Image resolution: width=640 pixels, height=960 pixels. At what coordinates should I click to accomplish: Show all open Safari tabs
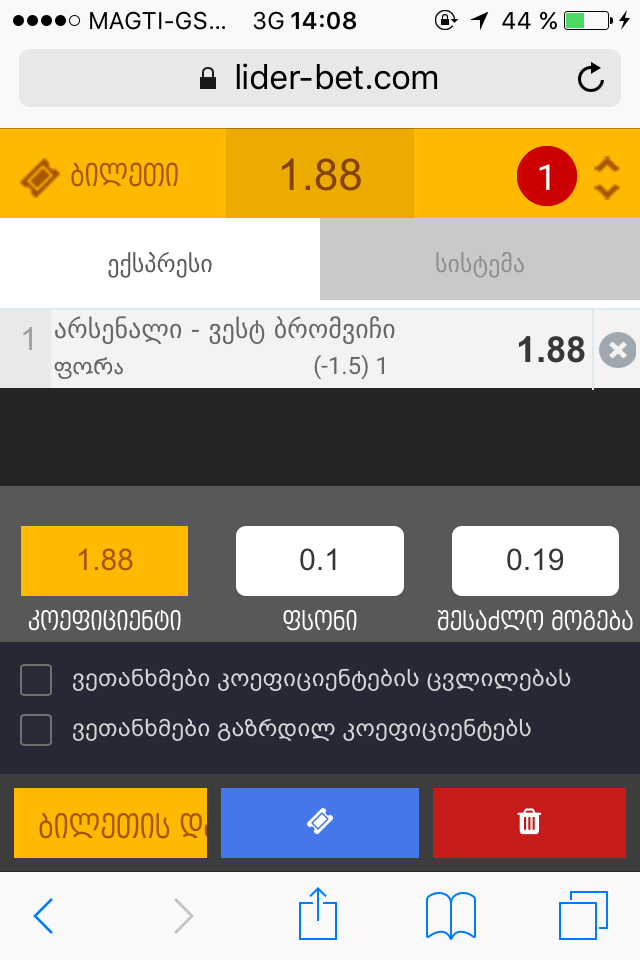pos(583,915)
